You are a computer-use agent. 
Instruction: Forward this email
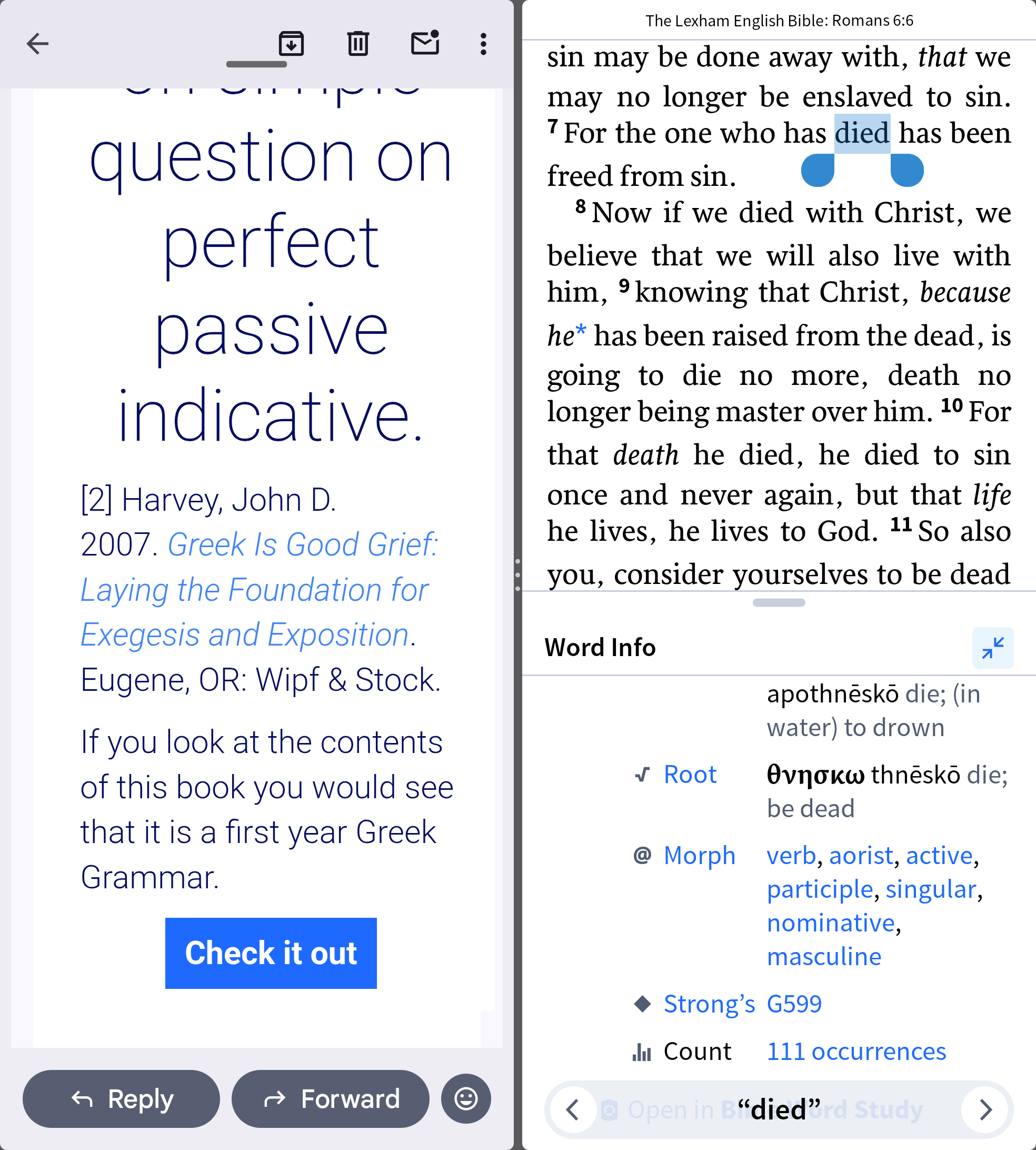pyautogui.click(x=331, y=1099)
